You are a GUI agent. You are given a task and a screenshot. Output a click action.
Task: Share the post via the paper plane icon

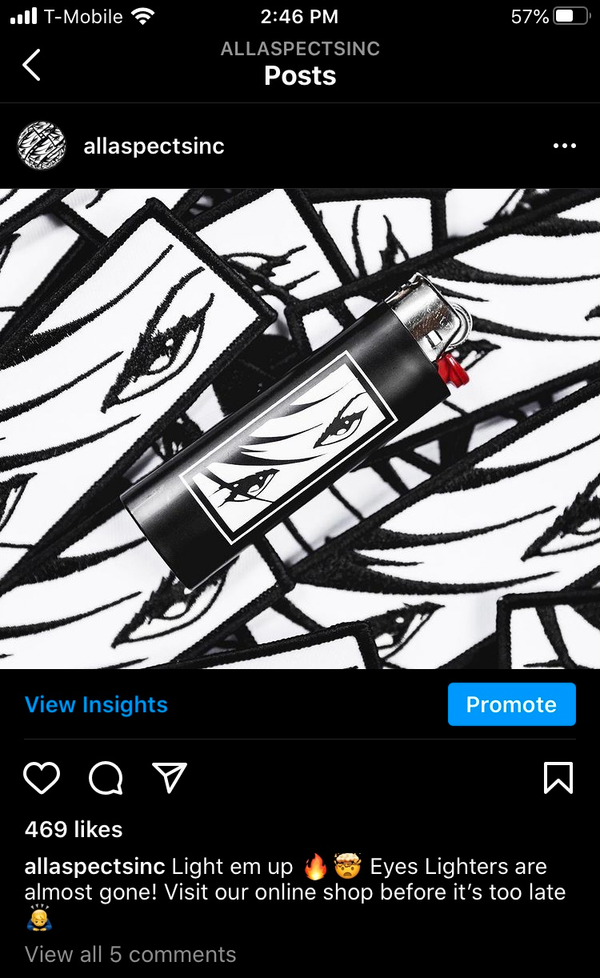(170, 777)
